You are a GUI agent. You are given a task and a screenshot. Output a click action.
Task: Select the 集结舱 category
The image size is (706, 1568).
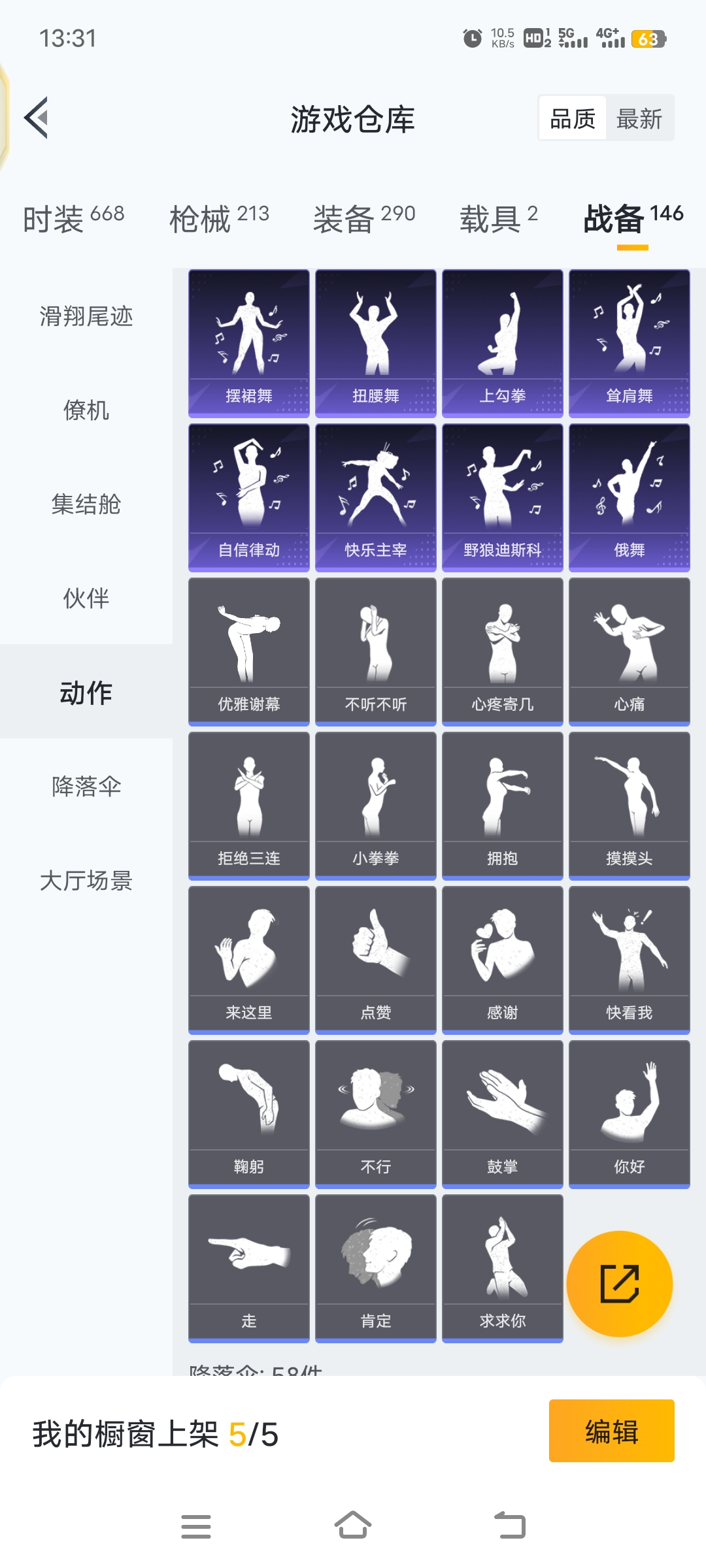coord(86,504)
